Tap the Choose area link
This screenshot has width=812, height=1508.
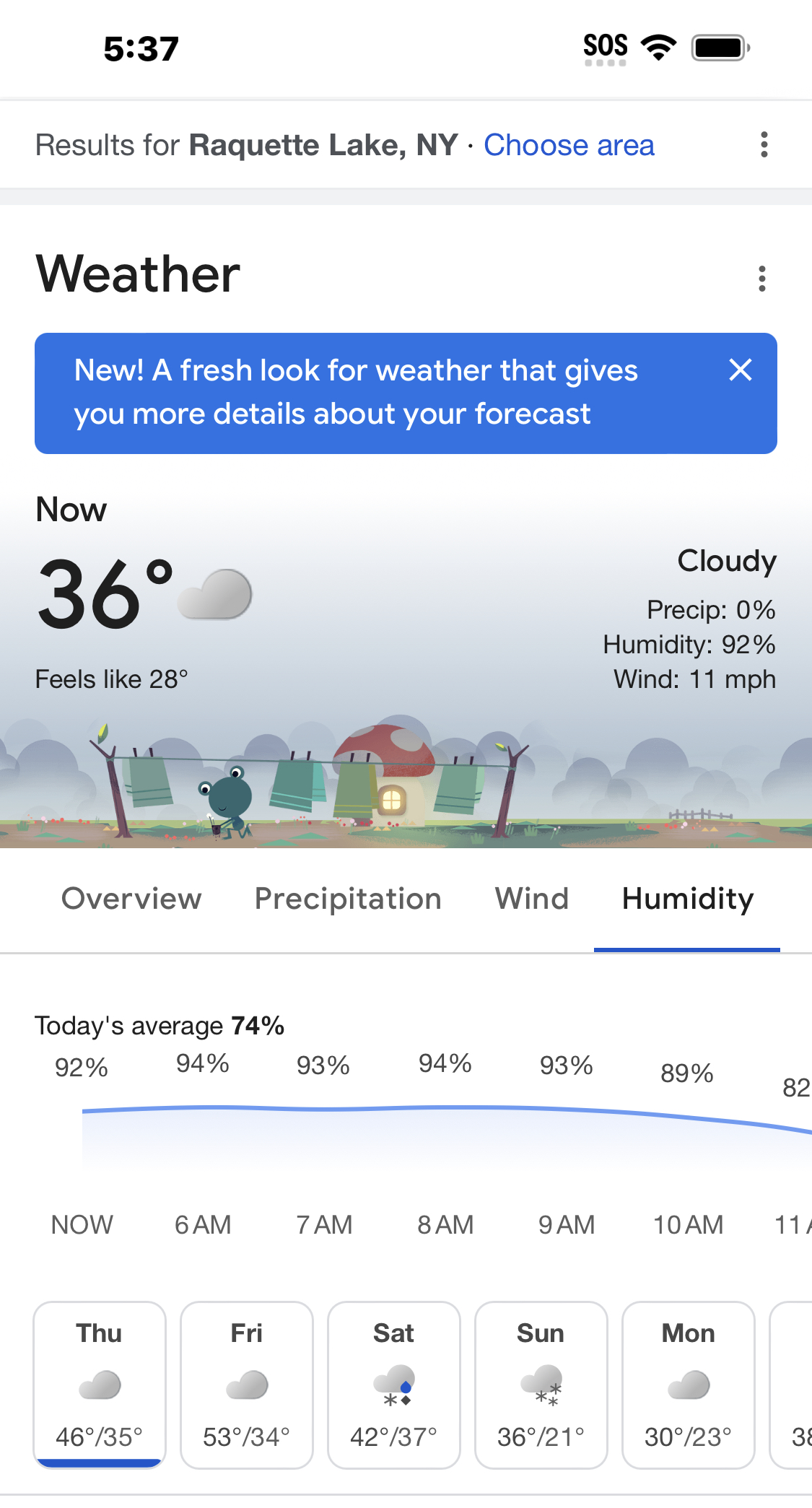point(569,145)
